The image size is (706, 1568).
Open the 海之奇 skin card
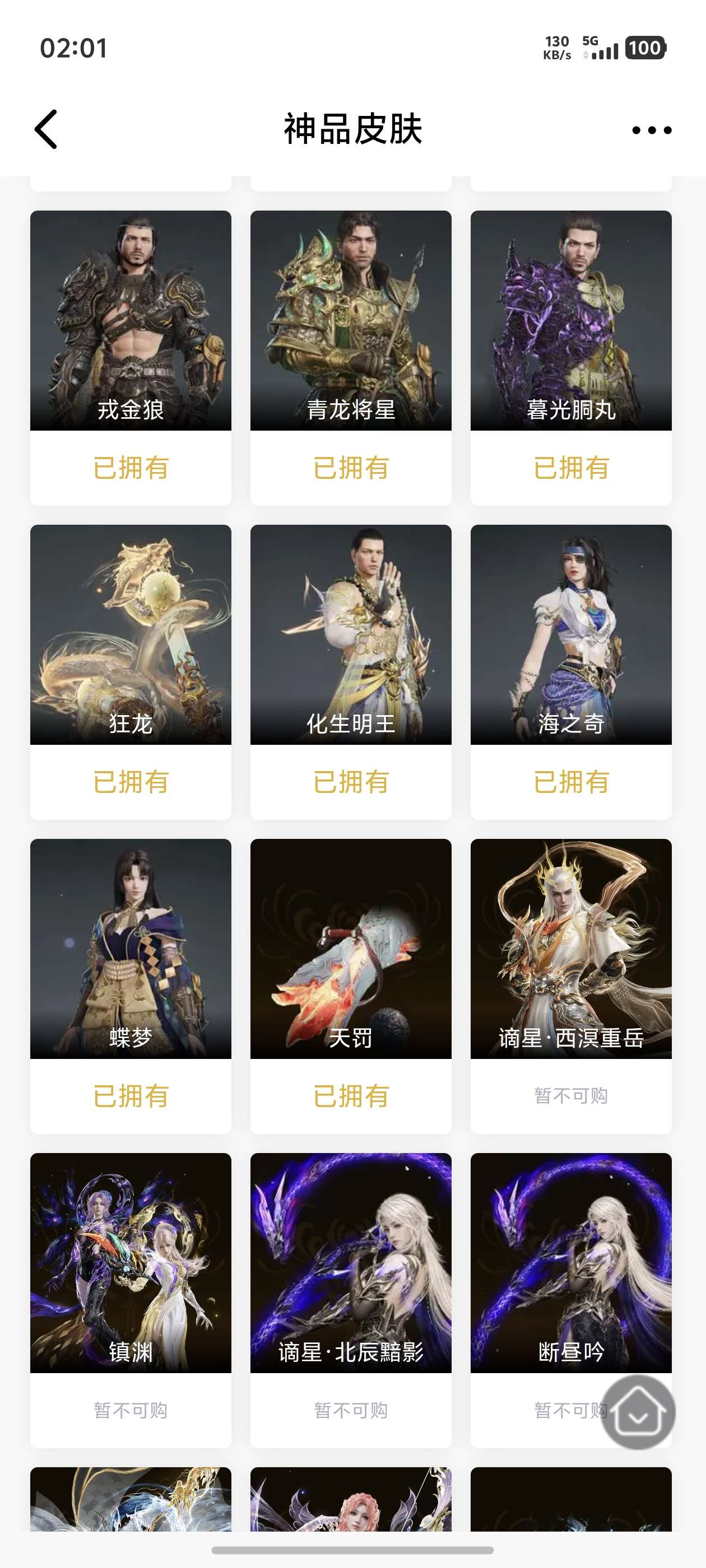[571, 635]
